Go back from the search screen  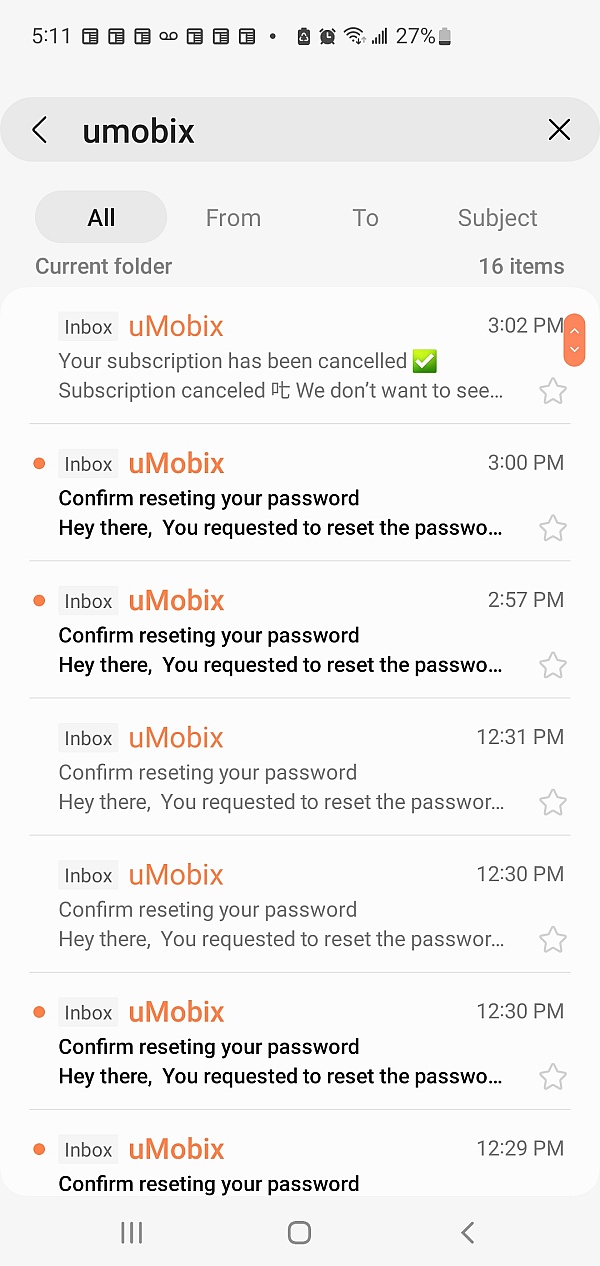coord(40,130)
